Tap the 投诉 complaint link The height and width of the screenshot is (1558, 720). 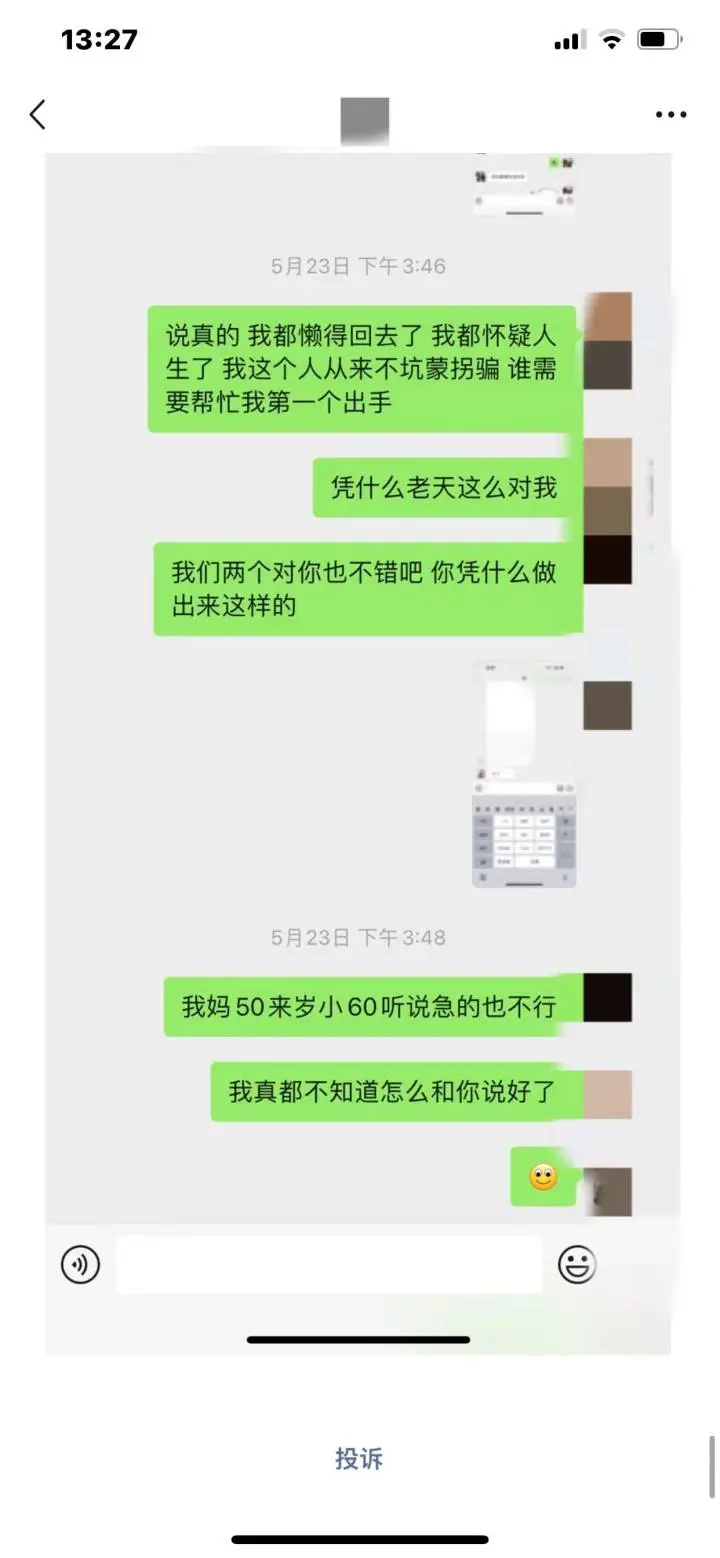359,1458
